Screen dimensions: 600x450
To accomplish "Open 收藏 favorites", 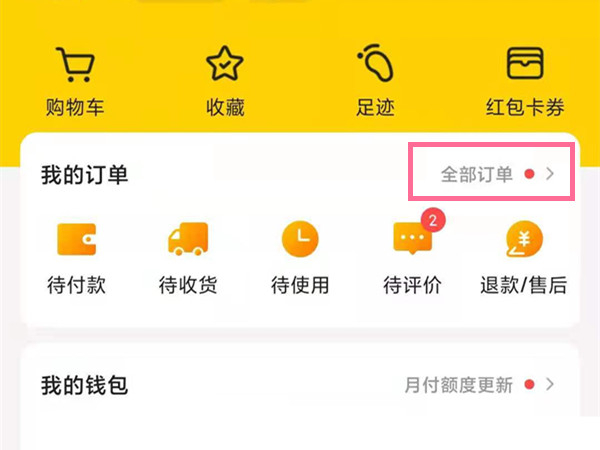I will 225,81.
